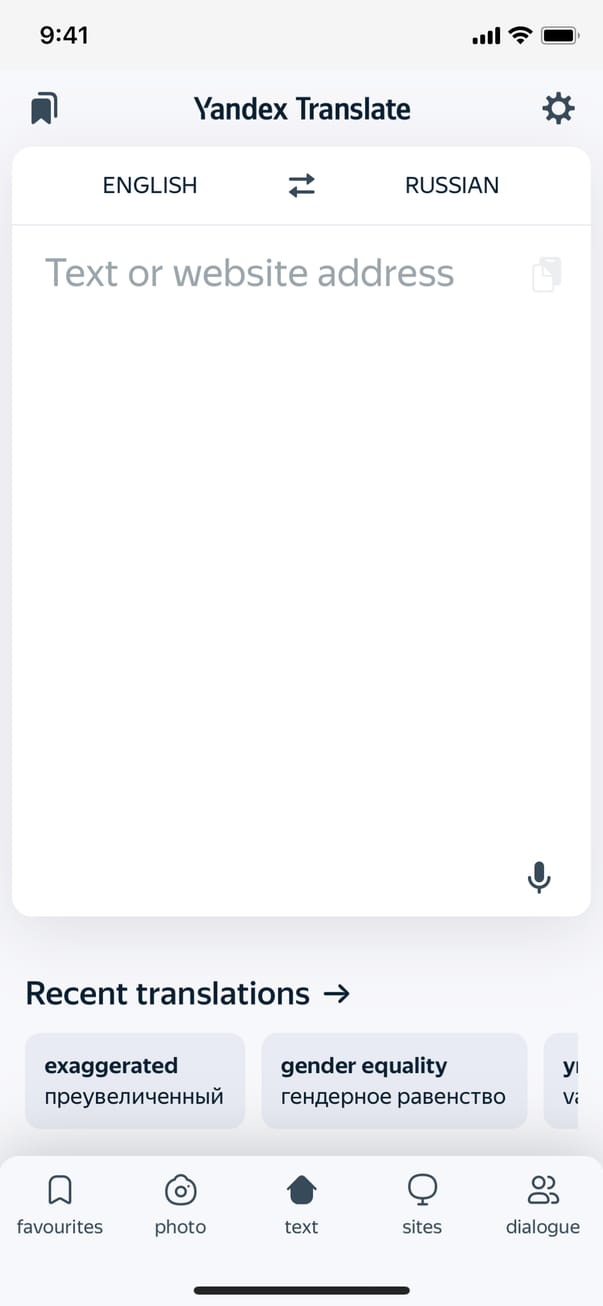The width and height of the screenshot is (603, 1306).
Task: Switch to the dialogue tab
Action: [542, 1206]
